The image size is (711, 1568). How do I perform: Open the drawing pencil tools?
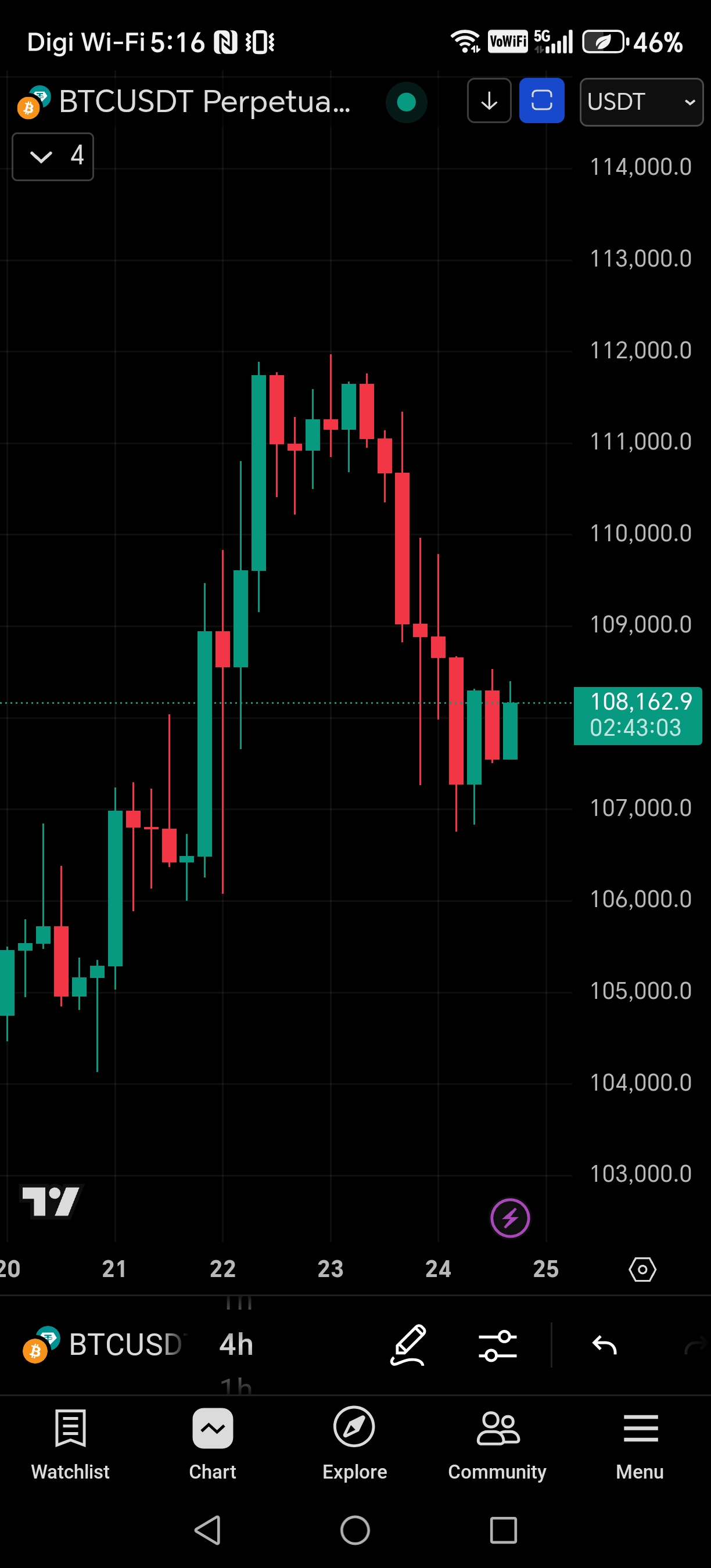408,1344
